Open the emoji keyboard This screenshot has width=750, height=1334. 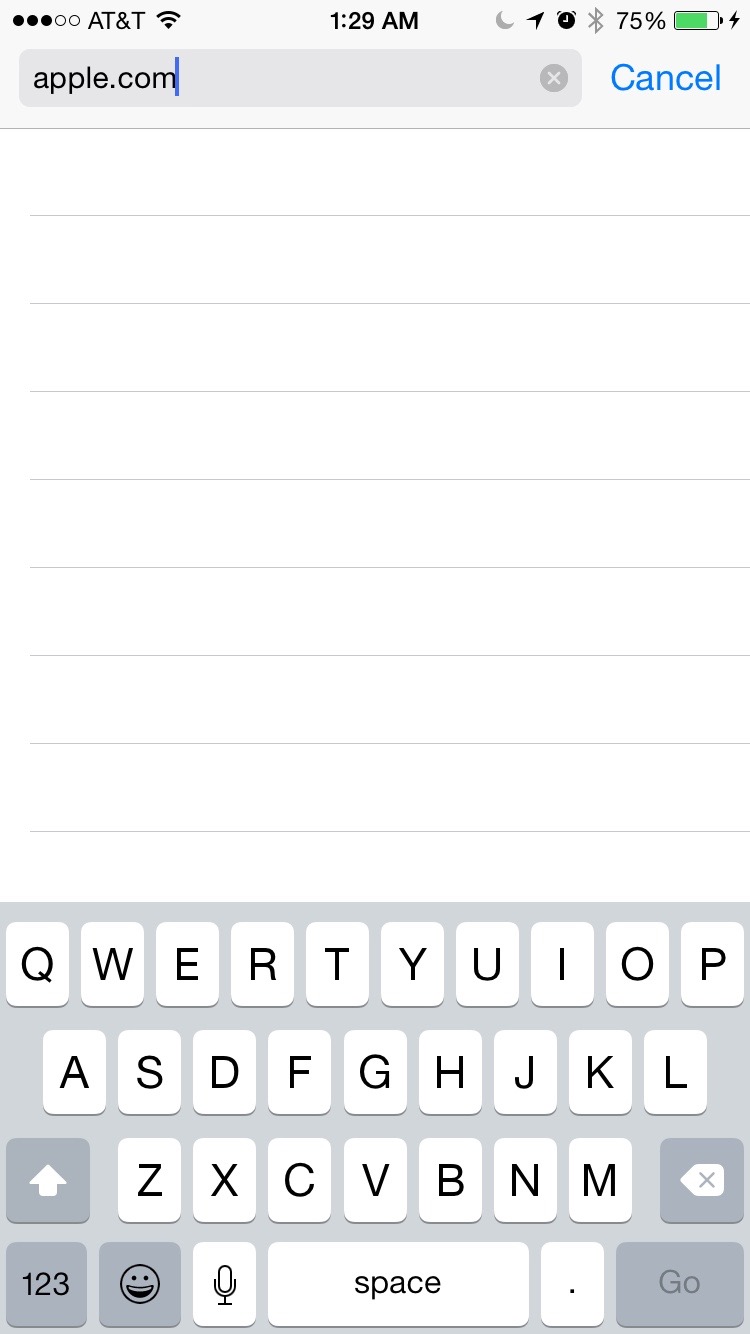[x=140, y=1283]
